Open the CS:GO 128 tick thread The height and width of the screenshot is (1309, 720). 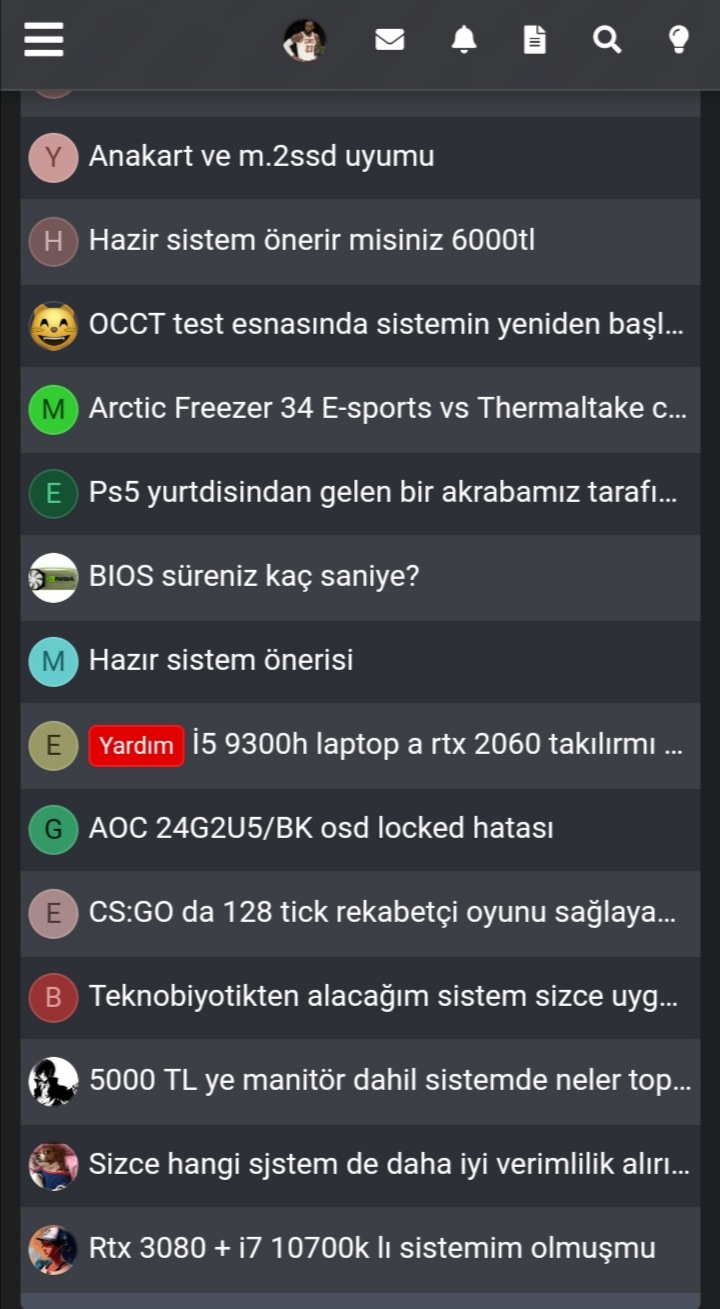(382, 913)
